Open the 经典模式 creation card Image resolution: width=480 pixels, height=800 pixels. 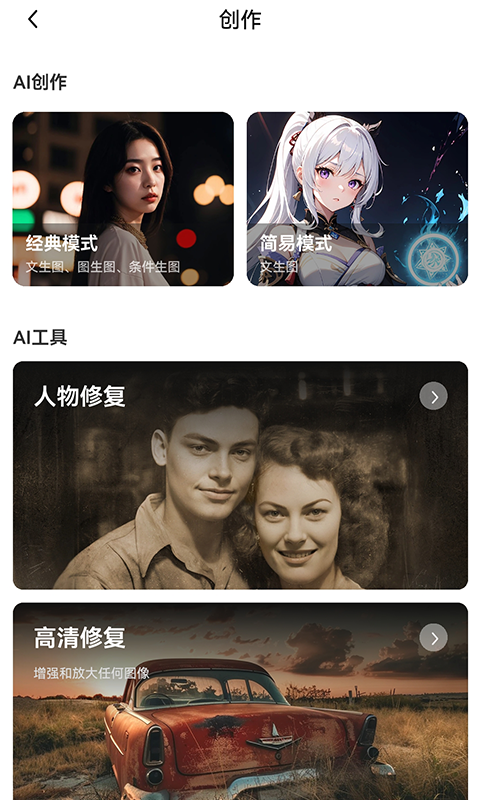pyautogui.click(x=123, y=198)
